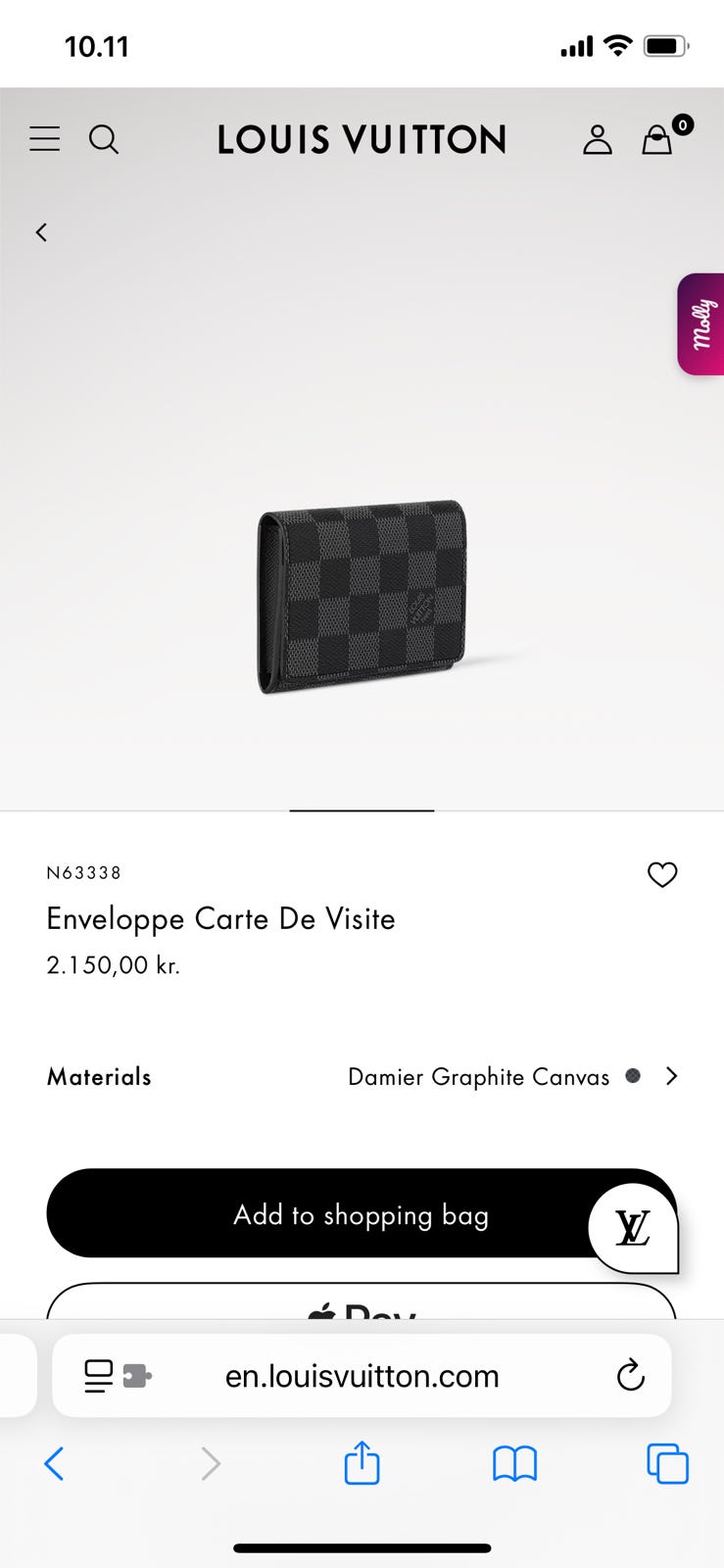Viewport: 724px width, 1568px height.
Task: Reload the page in Safari
Action: [x=631, y=1376]
